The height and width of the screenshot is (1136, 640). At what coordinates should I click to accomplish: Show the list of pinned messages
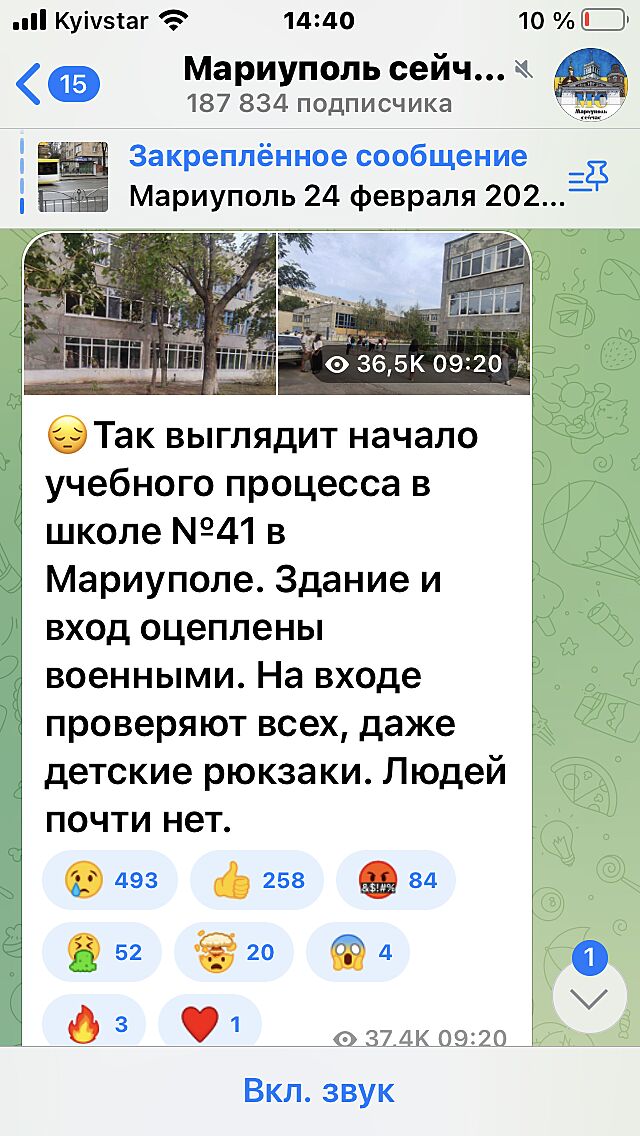(x=588, y=180)
